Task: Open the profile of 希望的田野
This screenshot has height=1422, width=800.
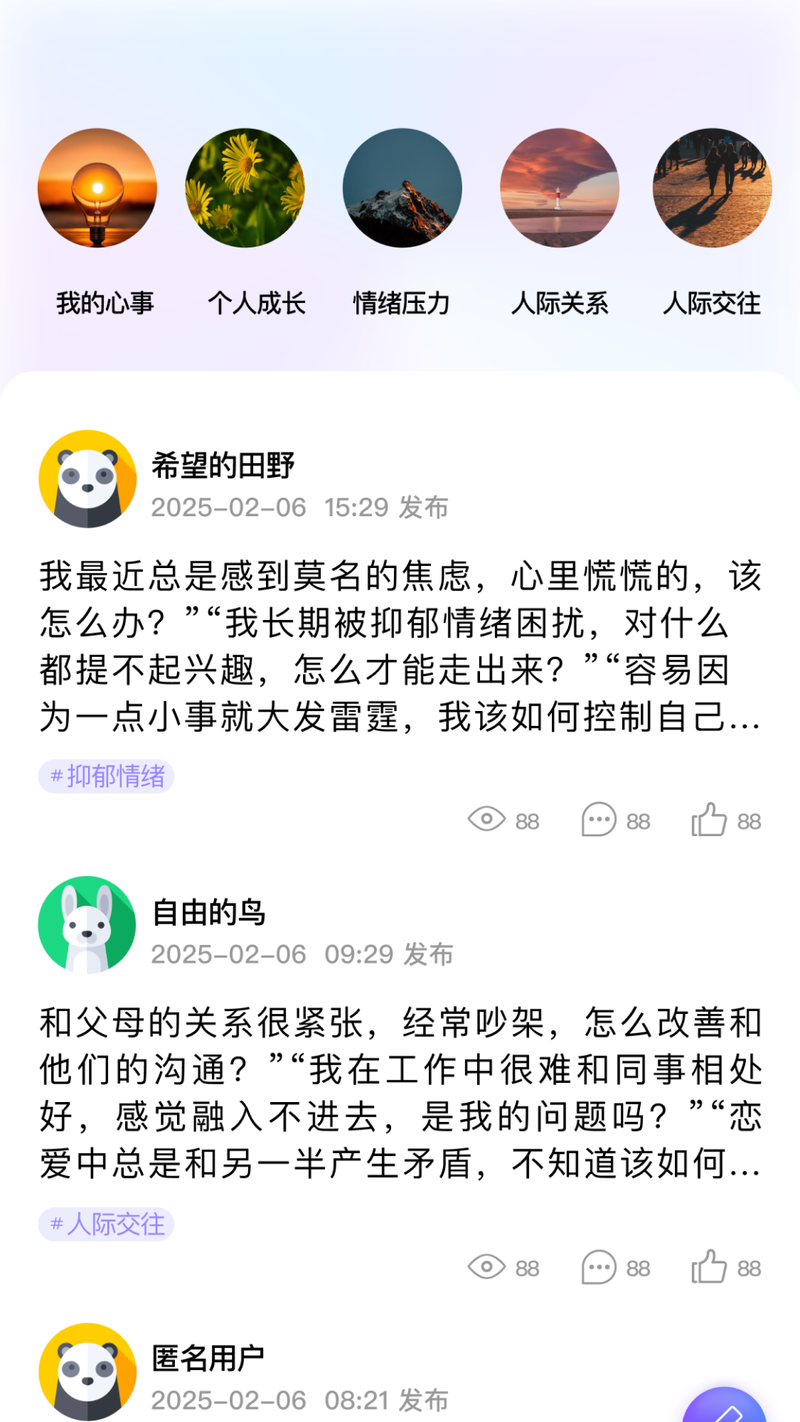Action: tap(87, 479)
